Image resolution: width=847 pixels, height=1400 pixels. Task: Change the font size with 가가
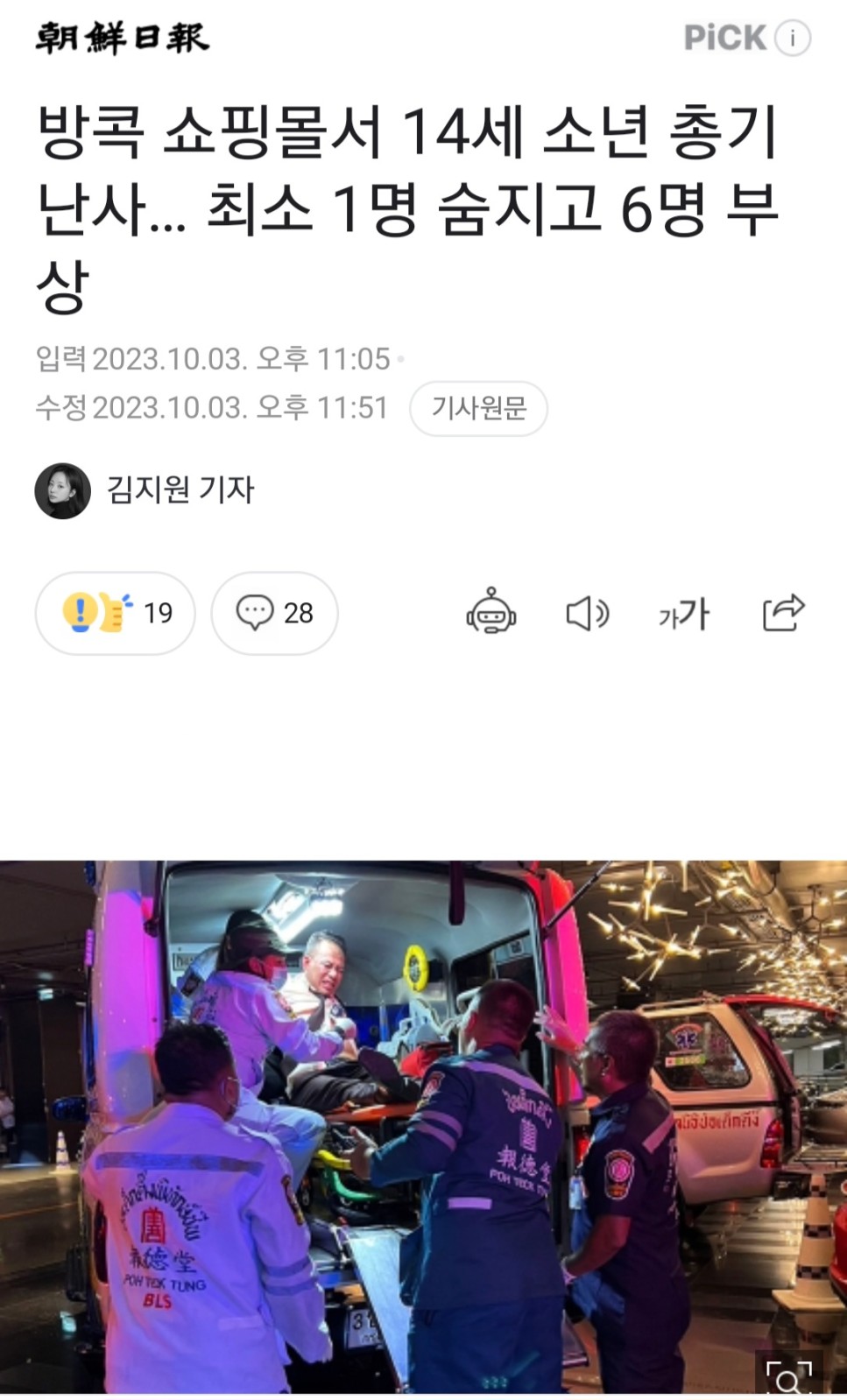tap(684, 614)
